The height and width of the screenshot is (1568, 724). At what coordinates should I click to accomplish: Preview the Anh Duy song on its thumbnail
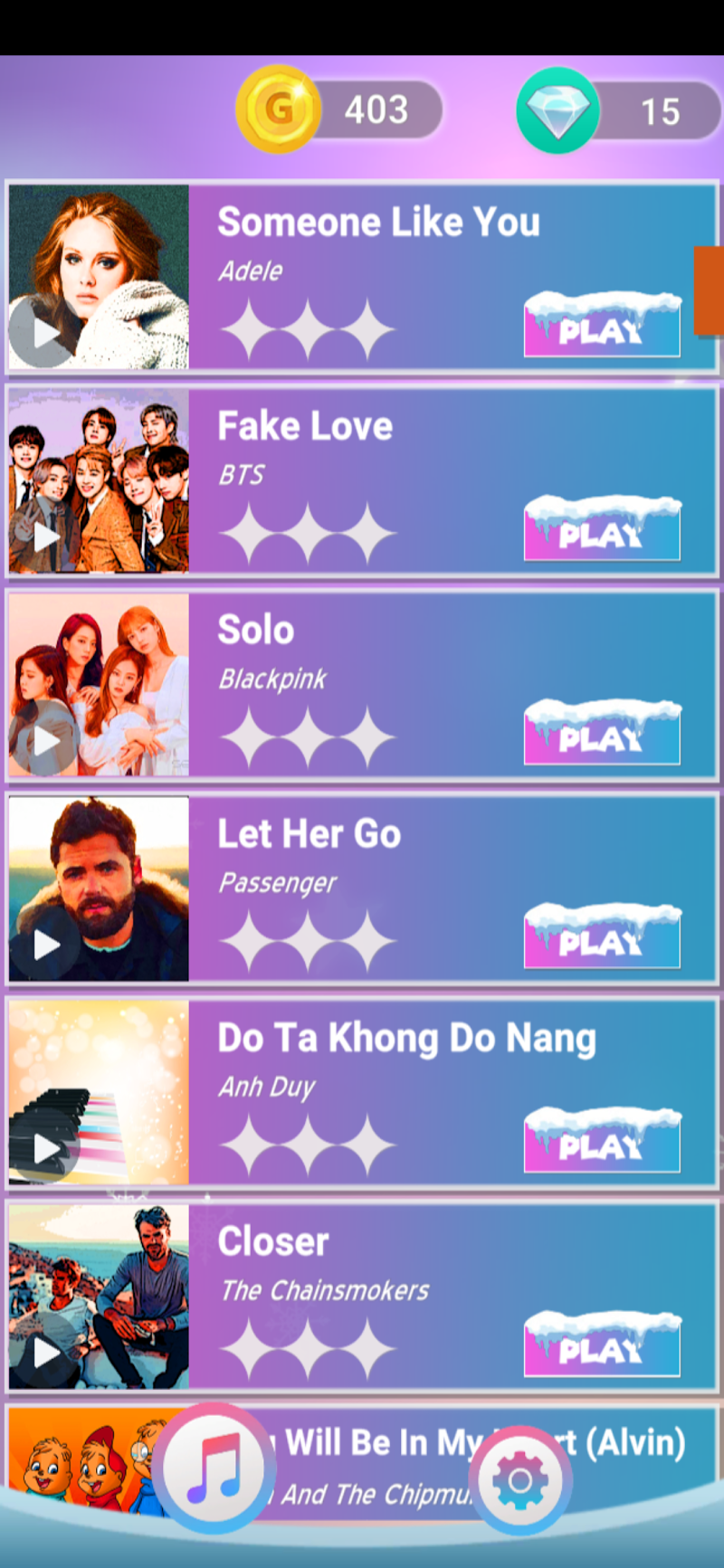pyautogui.click(x=43, y=1148)
